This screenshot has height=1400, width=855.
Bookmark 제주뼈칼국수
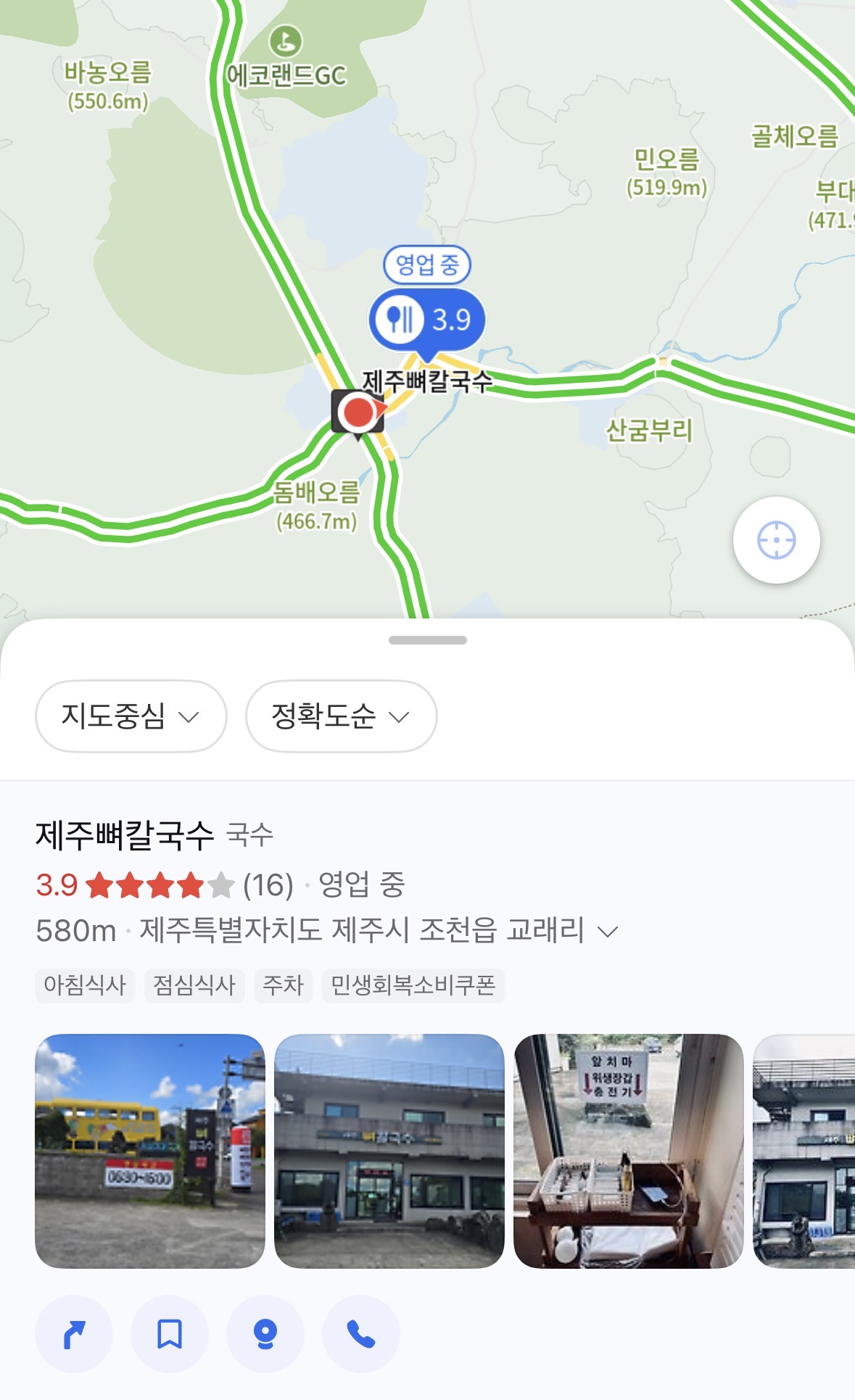coord(170,1334)
